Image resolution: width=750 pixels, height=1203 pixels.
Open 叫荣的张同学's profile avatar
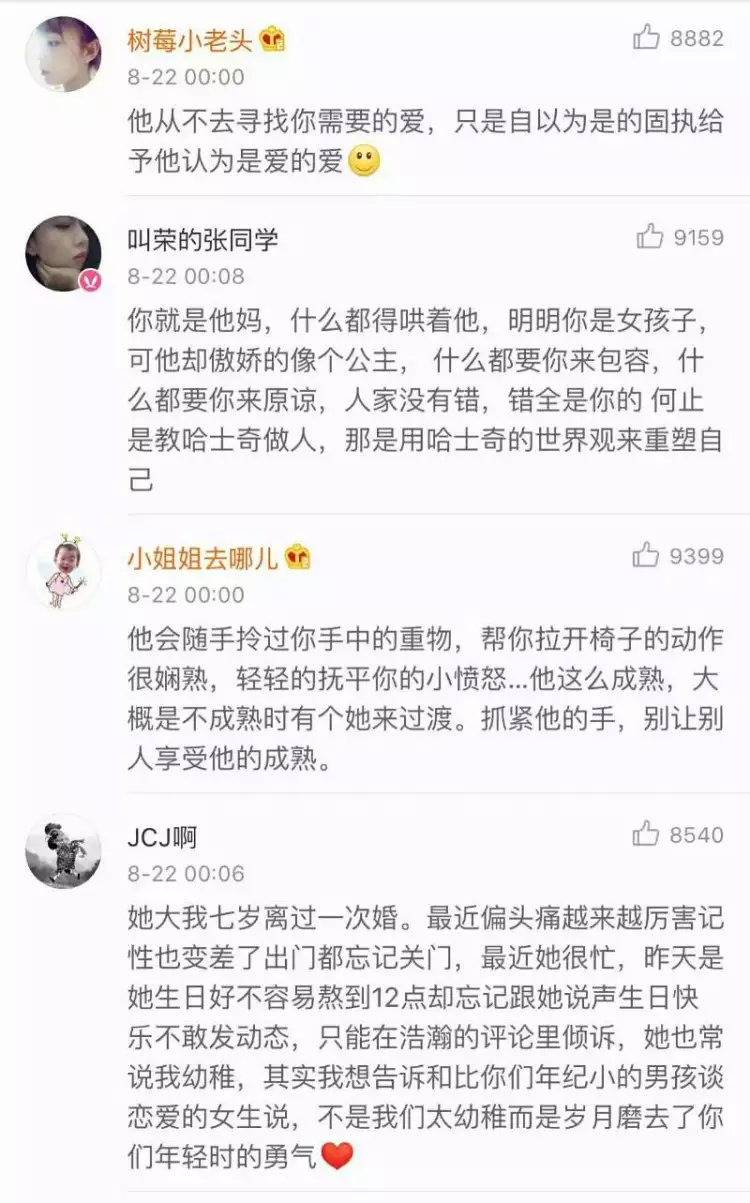coord(63,254)
